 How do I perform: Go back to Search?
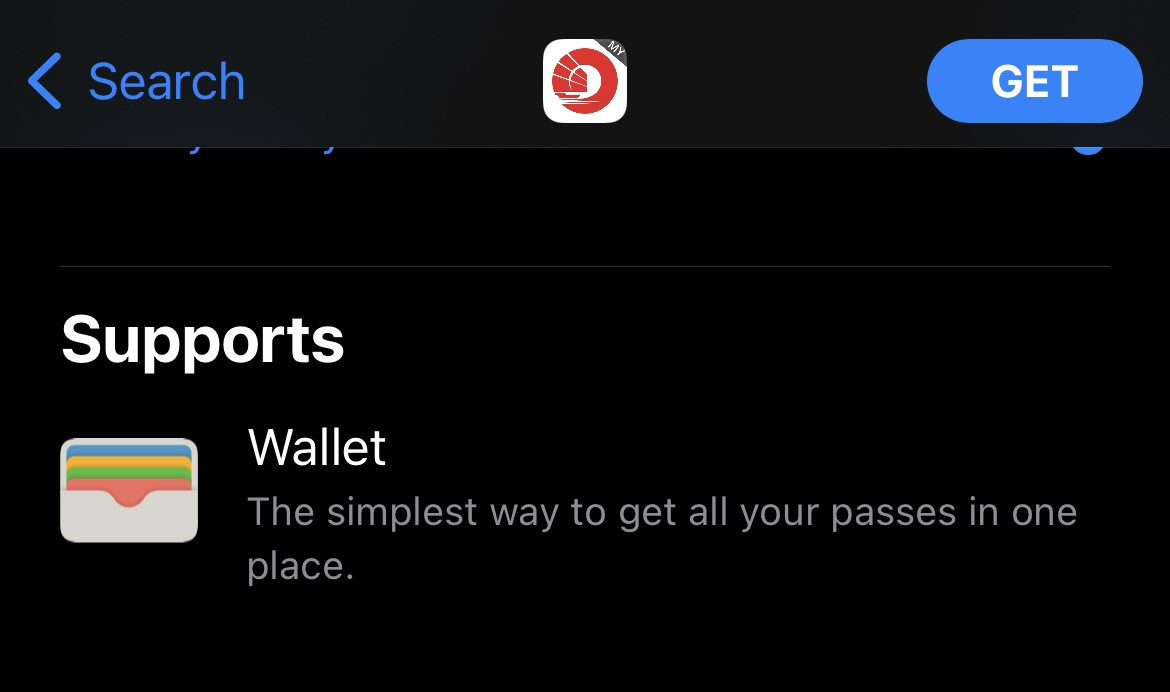pos(137,81)
